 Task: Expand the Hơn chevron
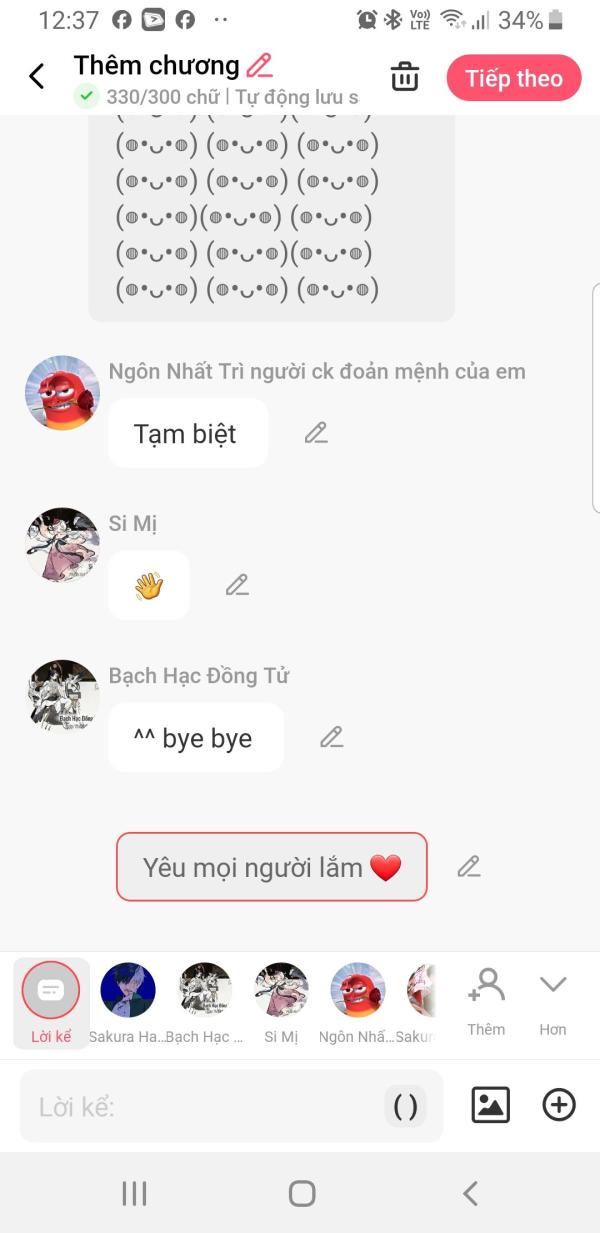553,1001
